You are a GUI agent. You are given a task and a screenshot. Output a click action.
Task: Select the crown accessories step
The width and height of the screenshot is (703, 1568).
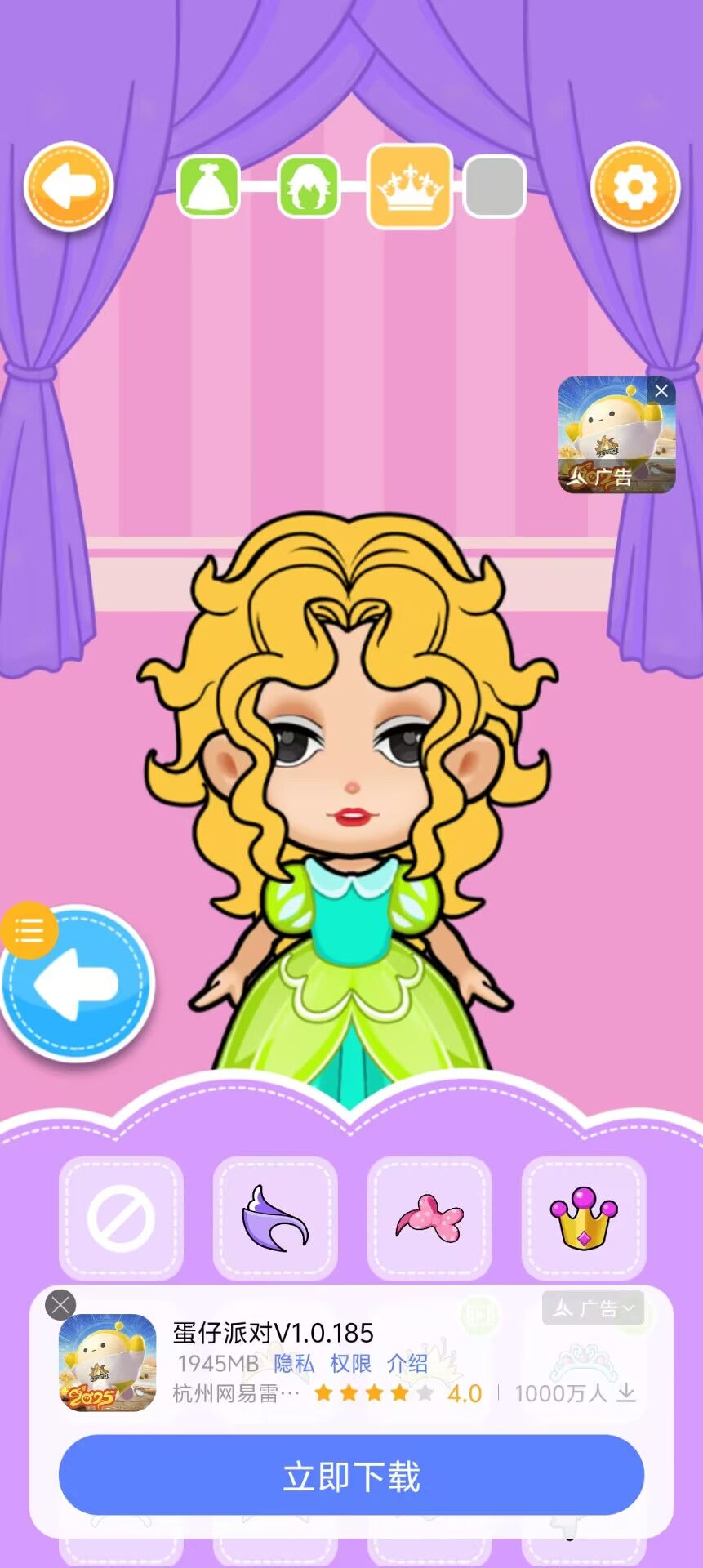click(410, 187)
